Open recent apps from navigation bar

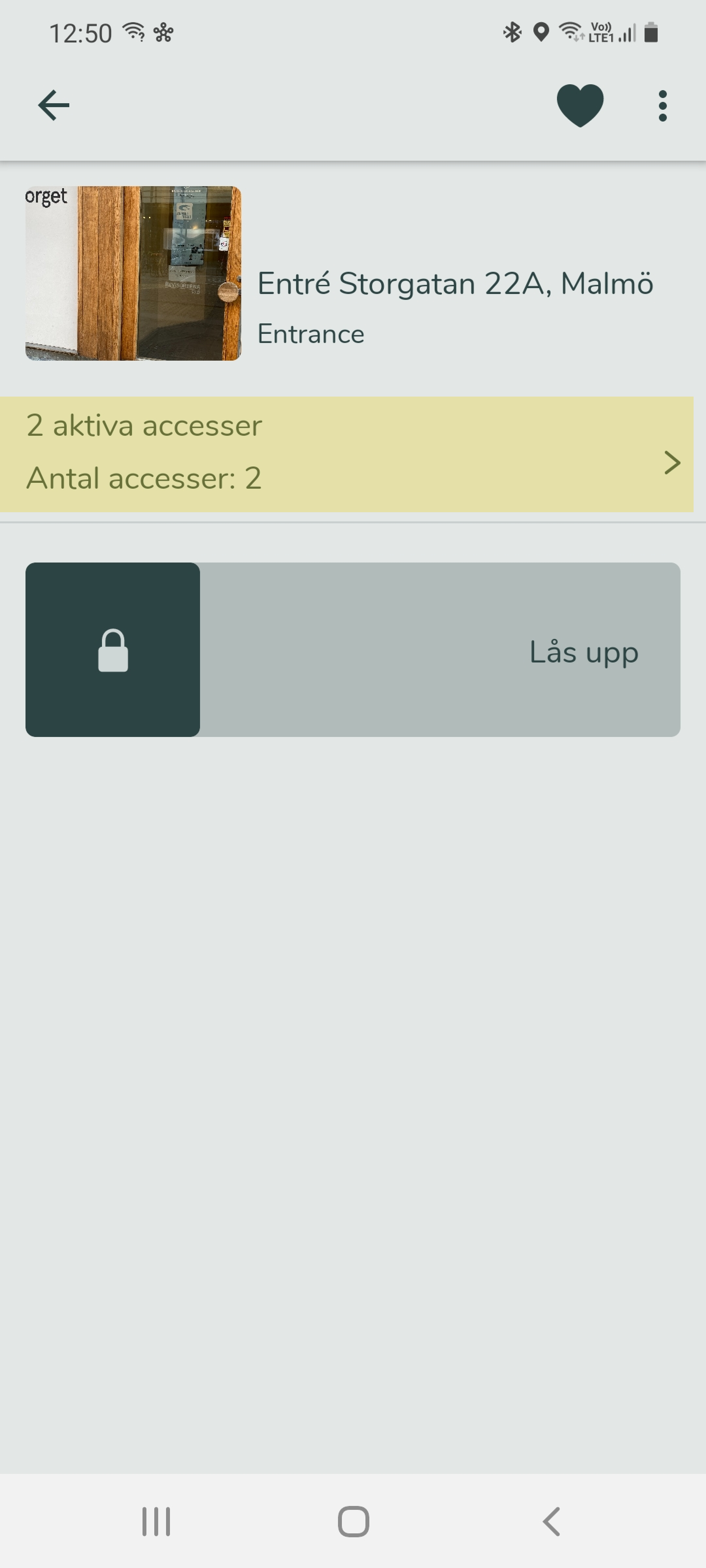[x=156, y=1521]
